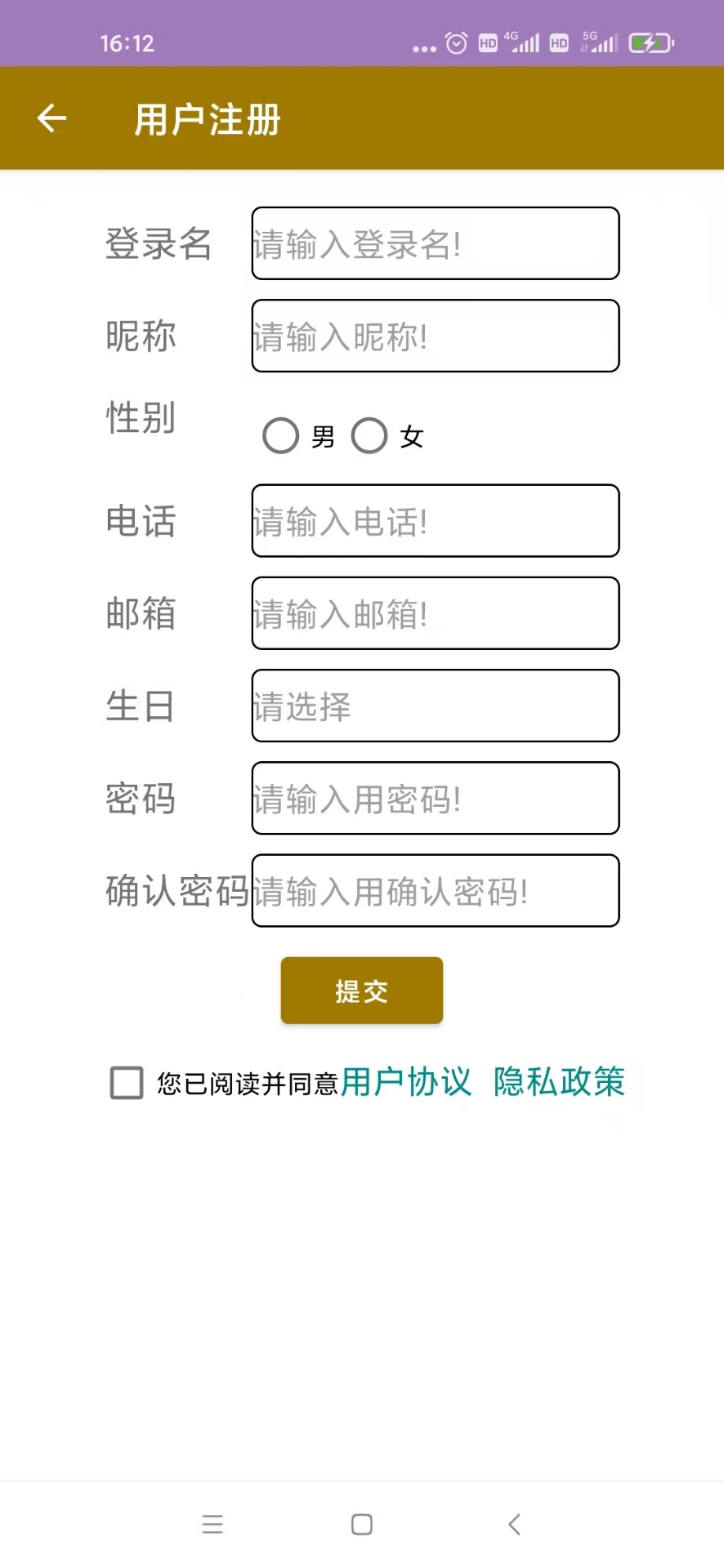
Task: Click the back arrow in the title bar
Action: pos(51,118)
